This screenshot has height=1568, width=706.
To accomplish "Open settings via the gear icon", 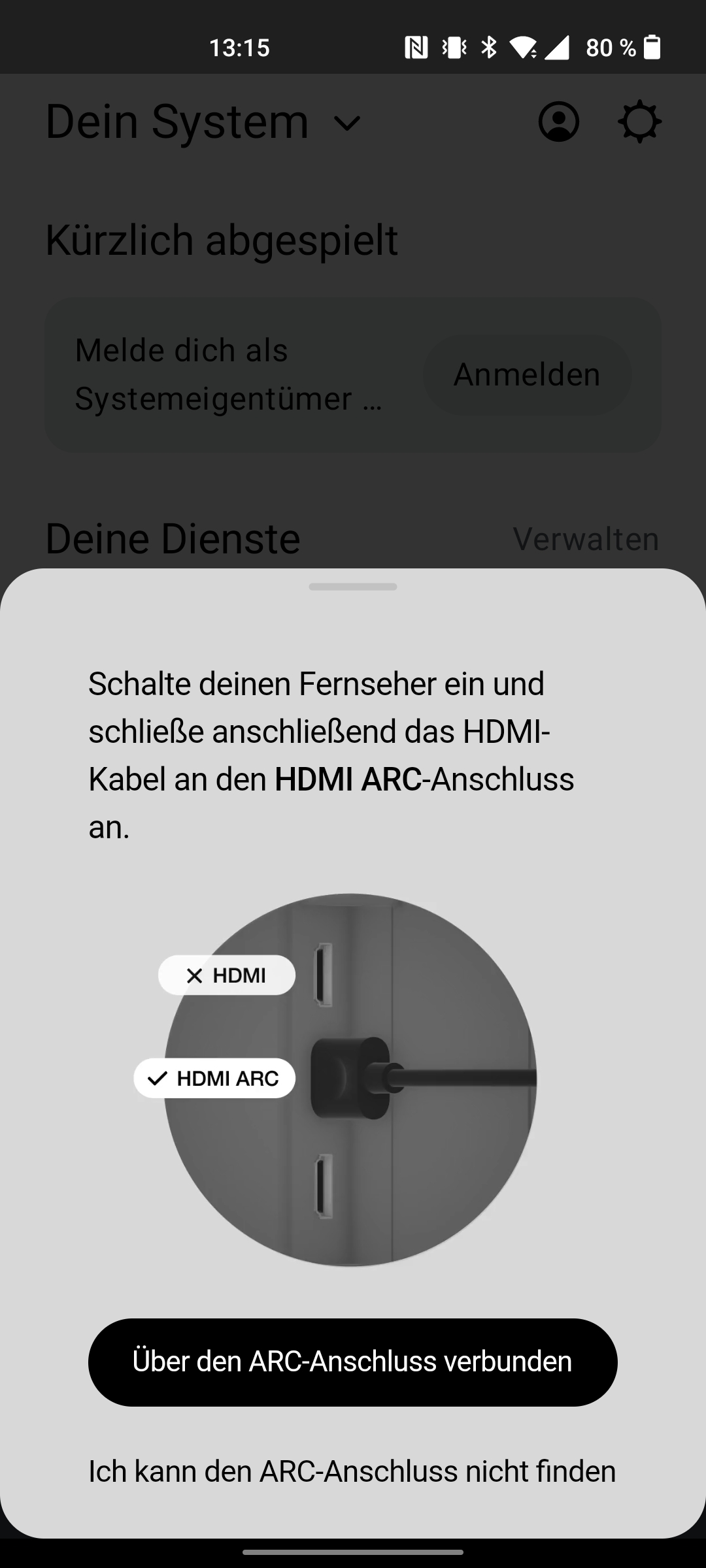I will [x=639, y=122].
